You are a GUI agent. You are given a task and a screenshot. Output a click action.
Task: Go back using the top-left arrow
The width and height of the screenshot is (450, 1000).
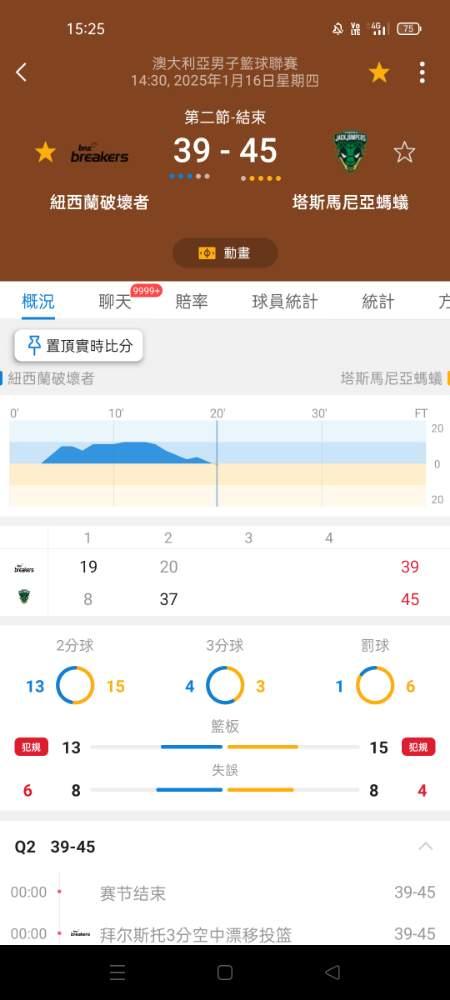click(x=21, y=72)
